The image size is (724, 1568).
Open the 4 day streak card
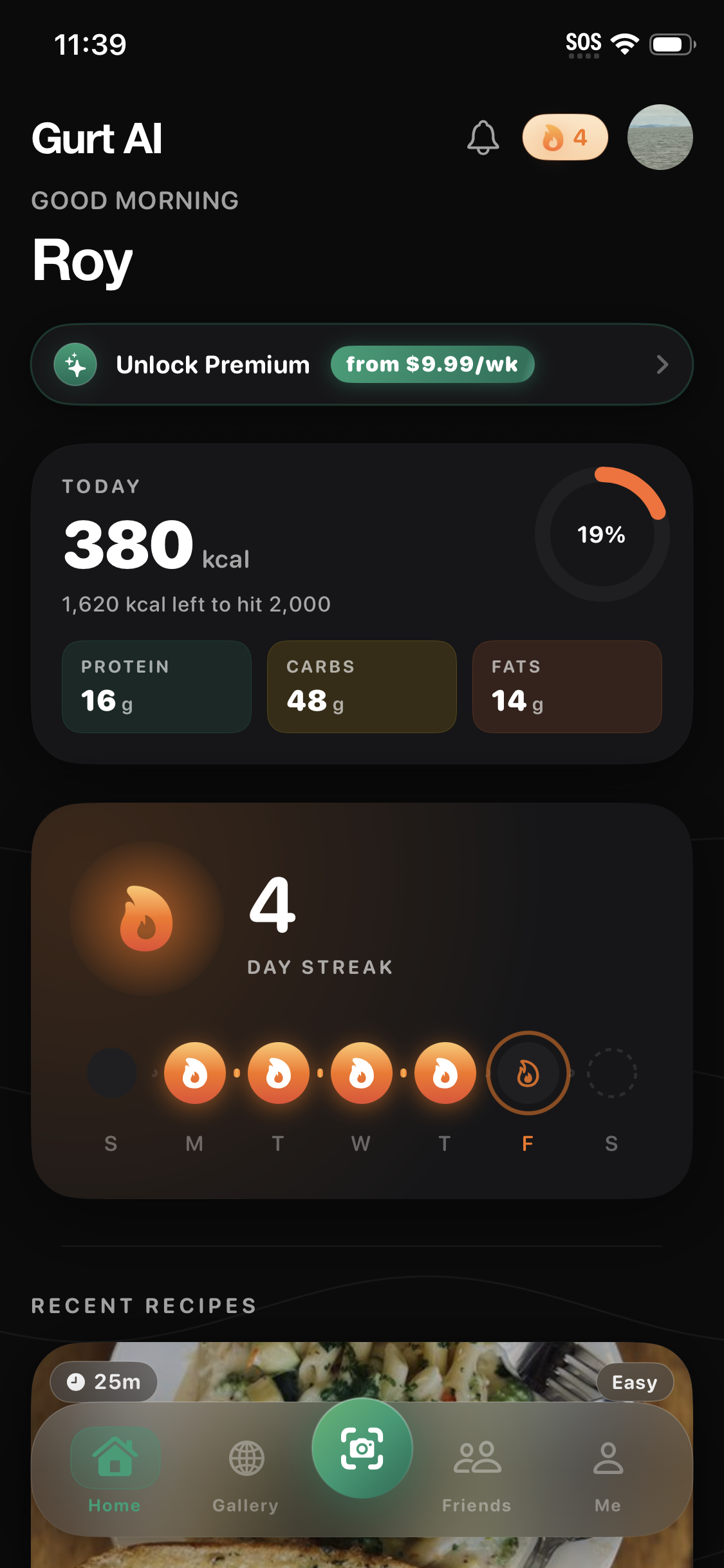point(362,1000)
